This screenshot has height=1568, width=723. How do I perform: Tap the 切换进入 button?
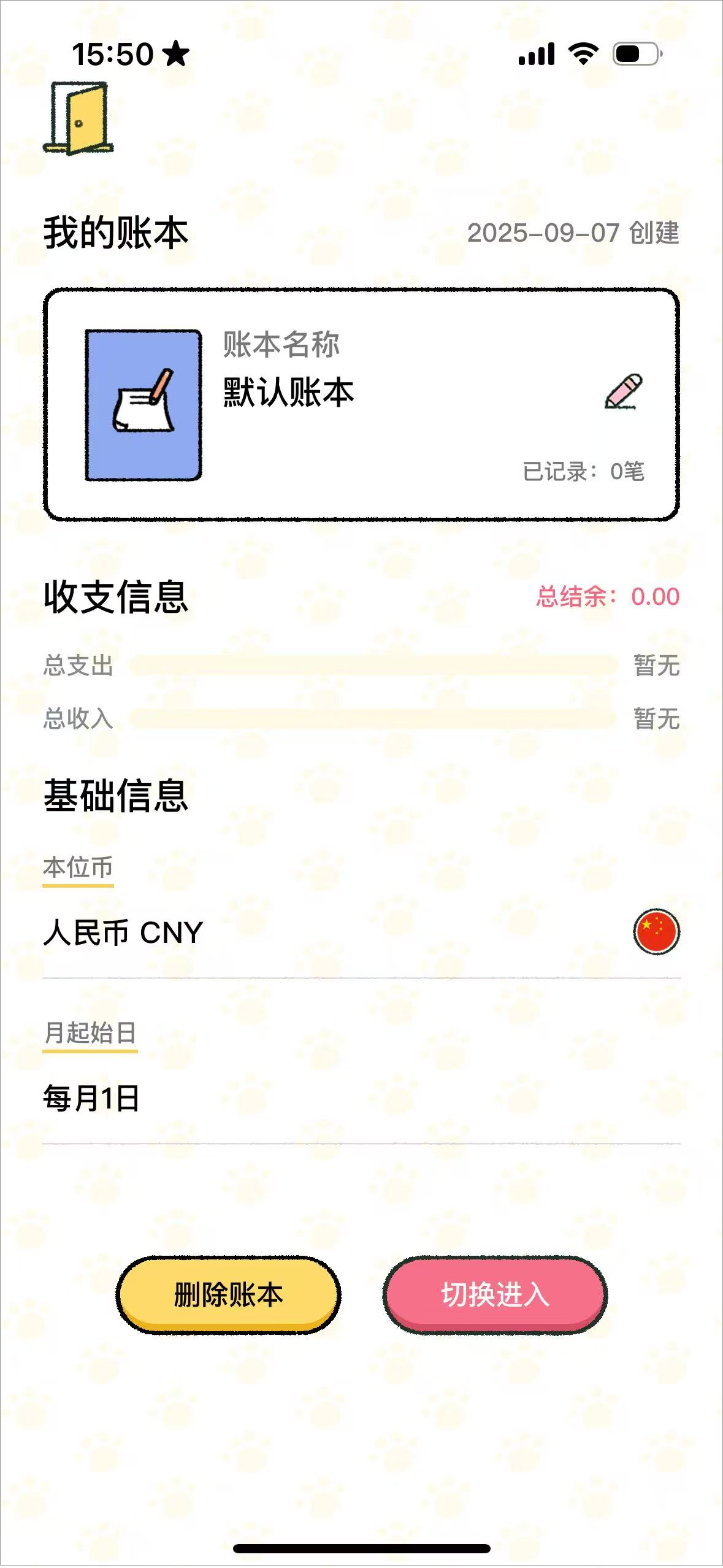pyautogui.click(x=495, y=1294)
